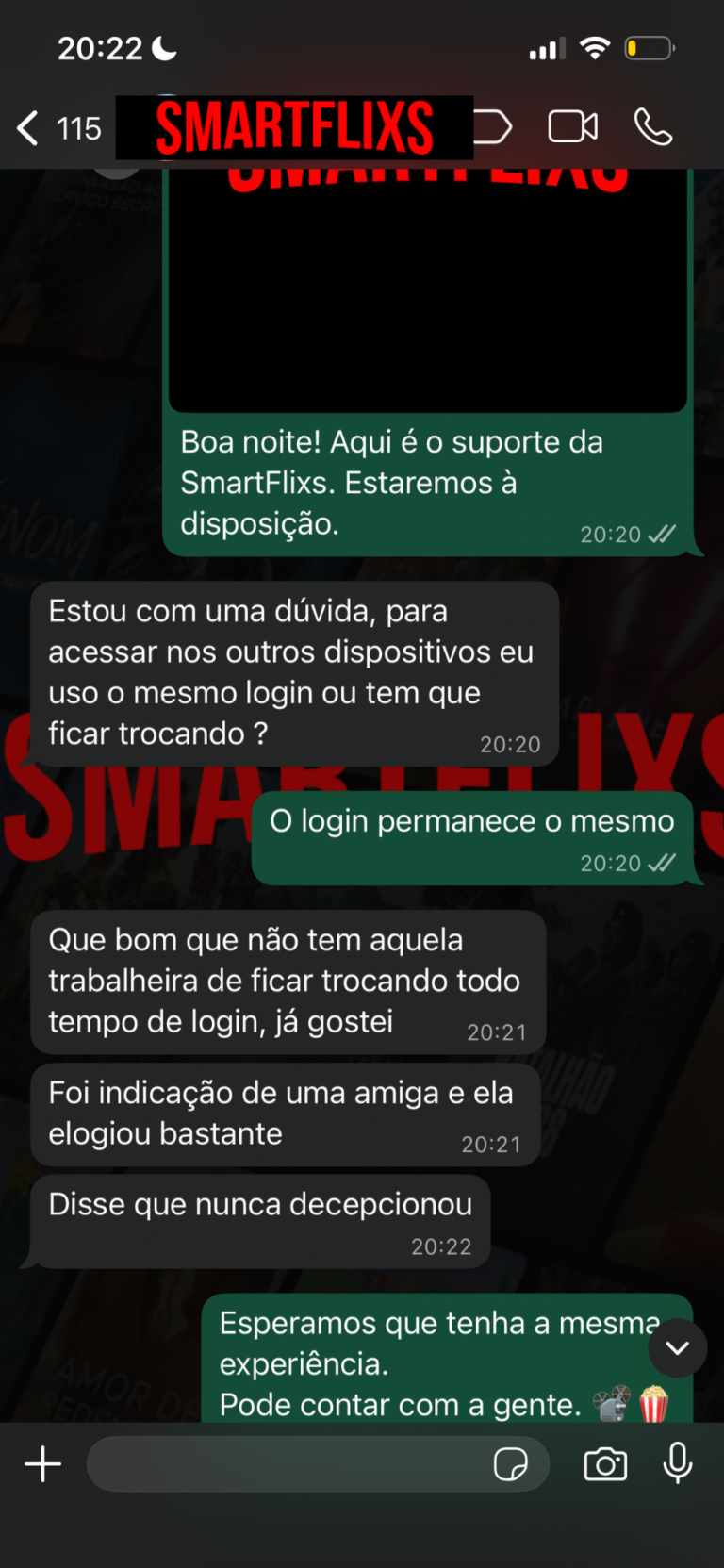Jump to the latest message arrow
Screen dimensions: 724x1568
click(677, 1348)
